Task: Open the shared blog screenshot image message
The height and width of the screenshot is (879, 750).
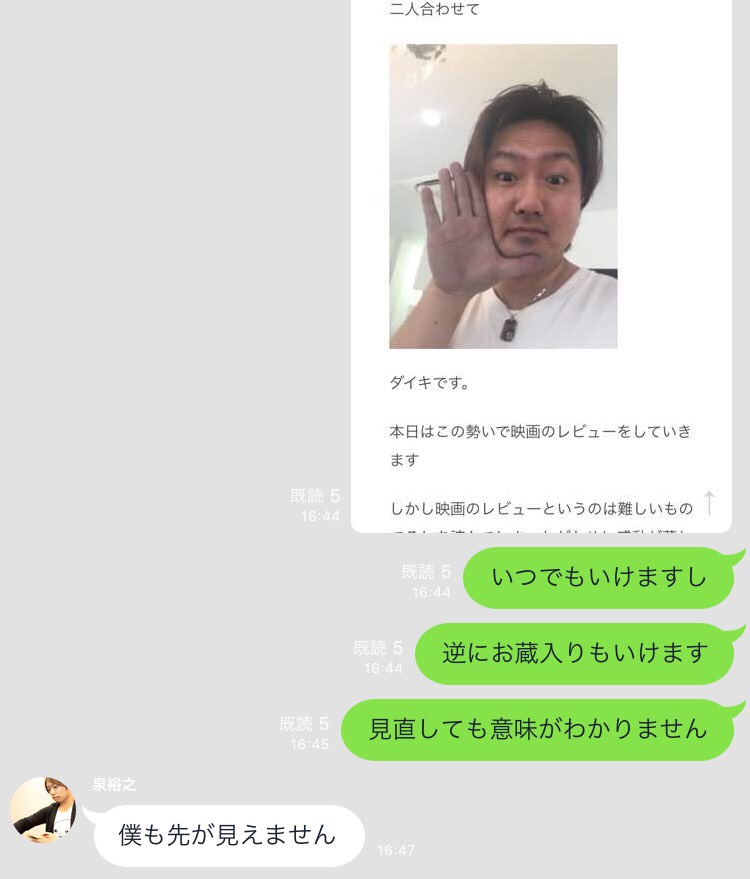Action: click(x=541, y=265)
